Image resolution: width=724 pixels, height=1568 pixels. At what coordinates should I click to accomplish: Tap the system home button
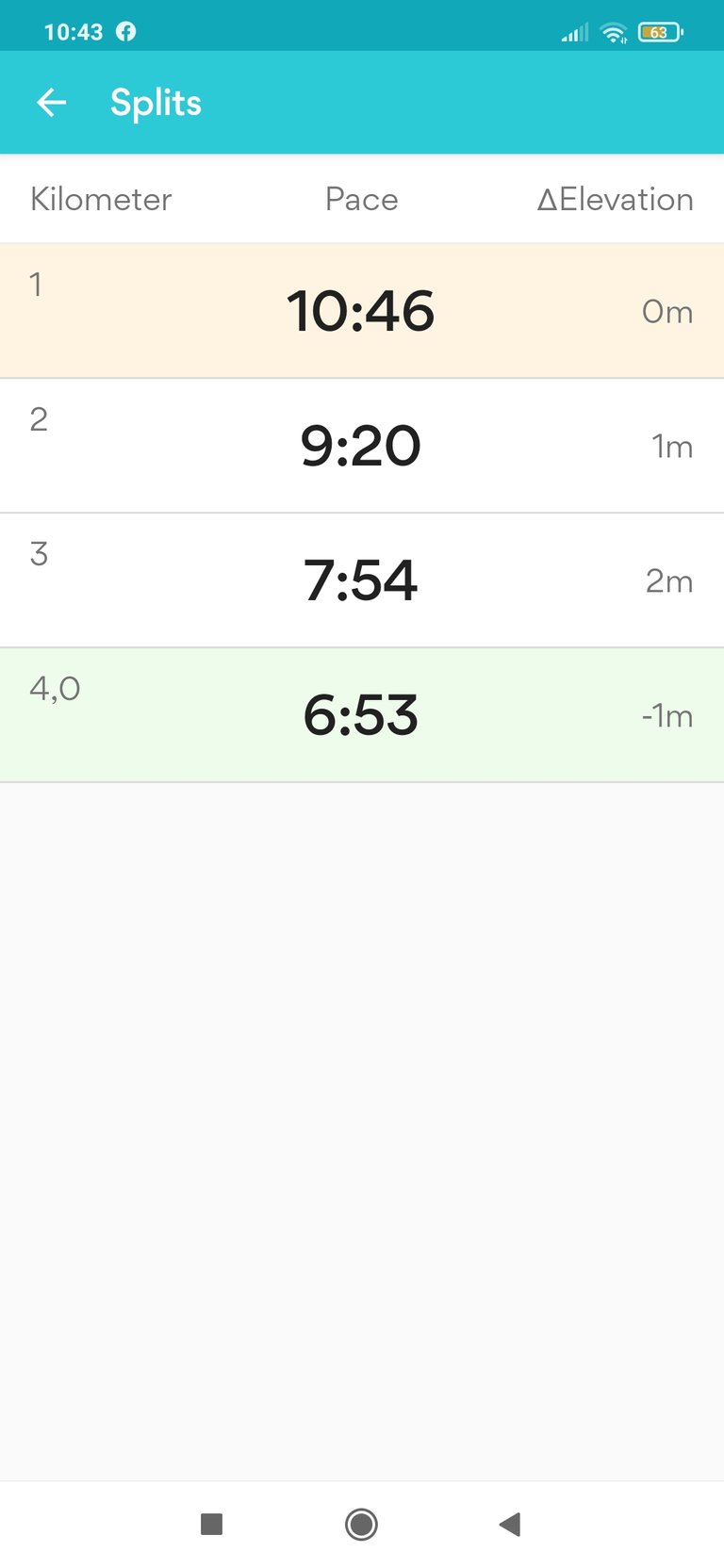[x=361, y=1524]
